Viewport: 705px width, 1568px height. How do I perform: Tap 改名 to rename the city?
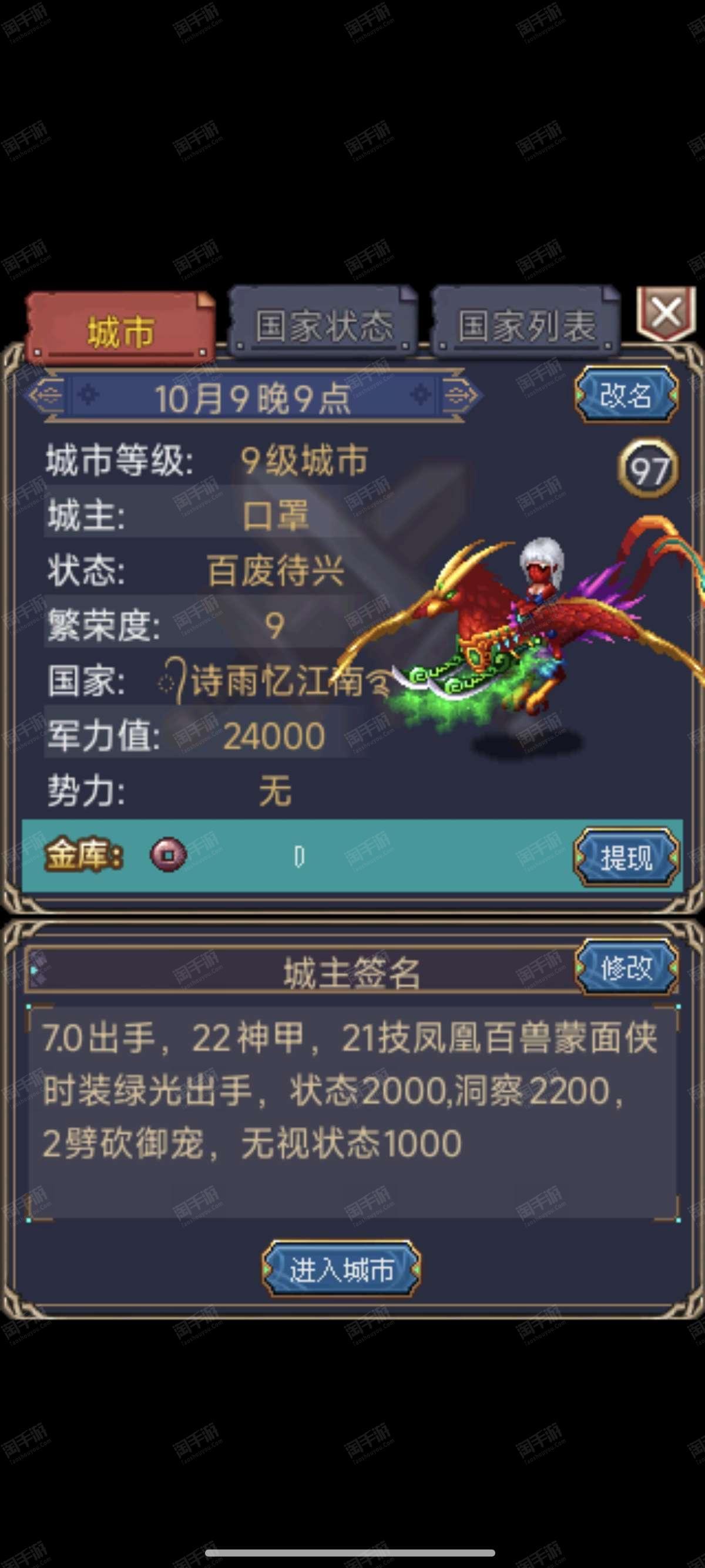pos(626,395)
